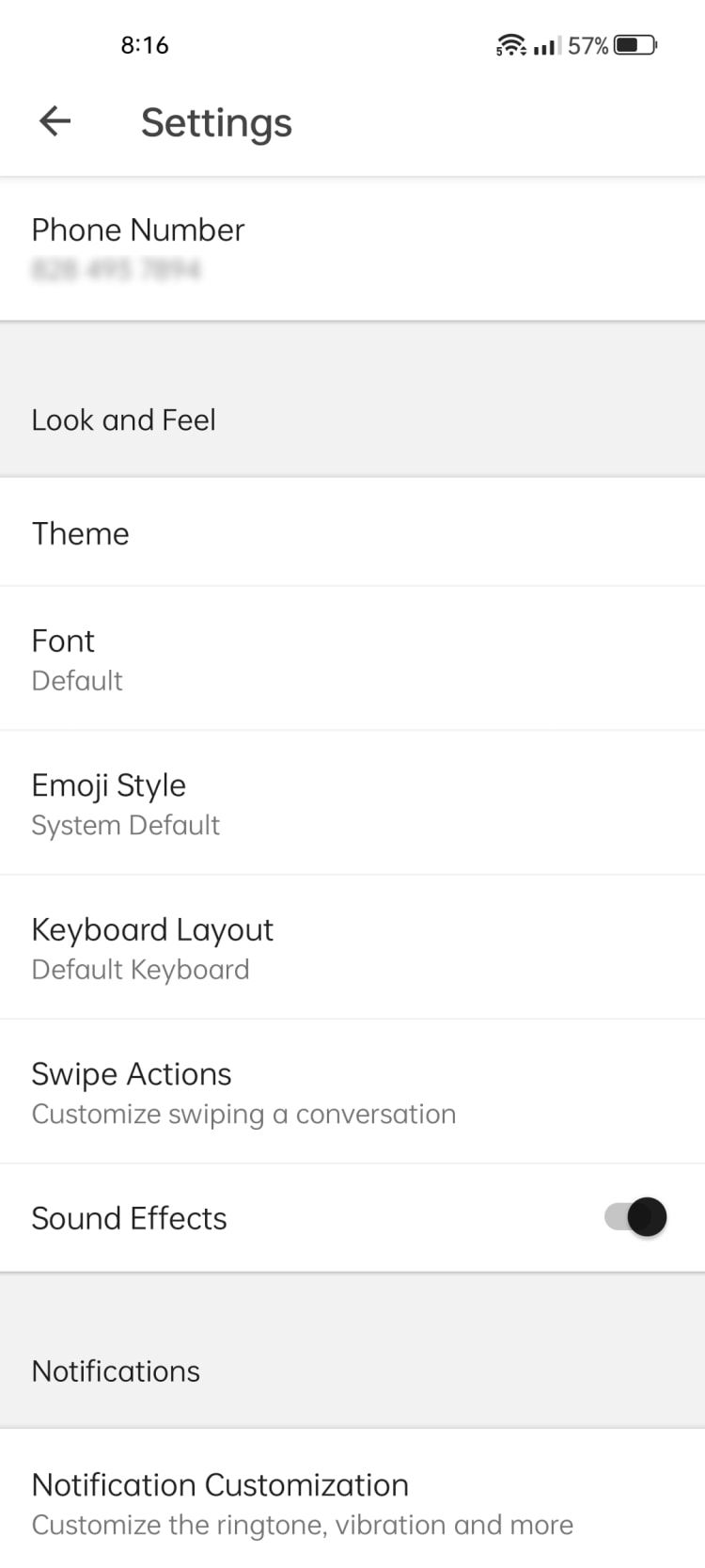Open the Keyboard Layout selector
This screenshot has width=705, height=1568.
coord(152,947)
